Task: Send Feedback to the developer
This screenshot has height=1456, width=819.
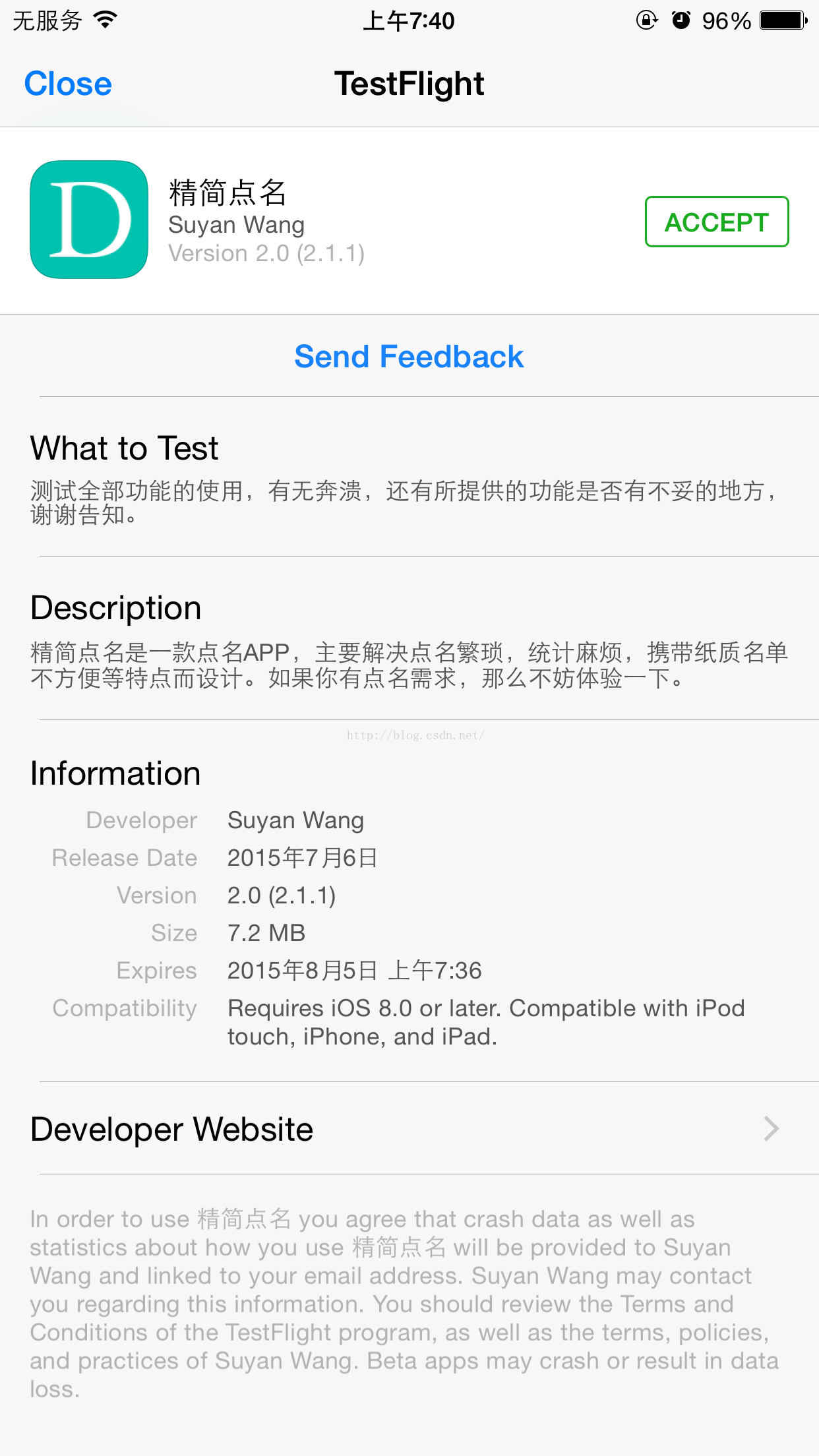Action: pyautogui.click(x=409, y=356)
